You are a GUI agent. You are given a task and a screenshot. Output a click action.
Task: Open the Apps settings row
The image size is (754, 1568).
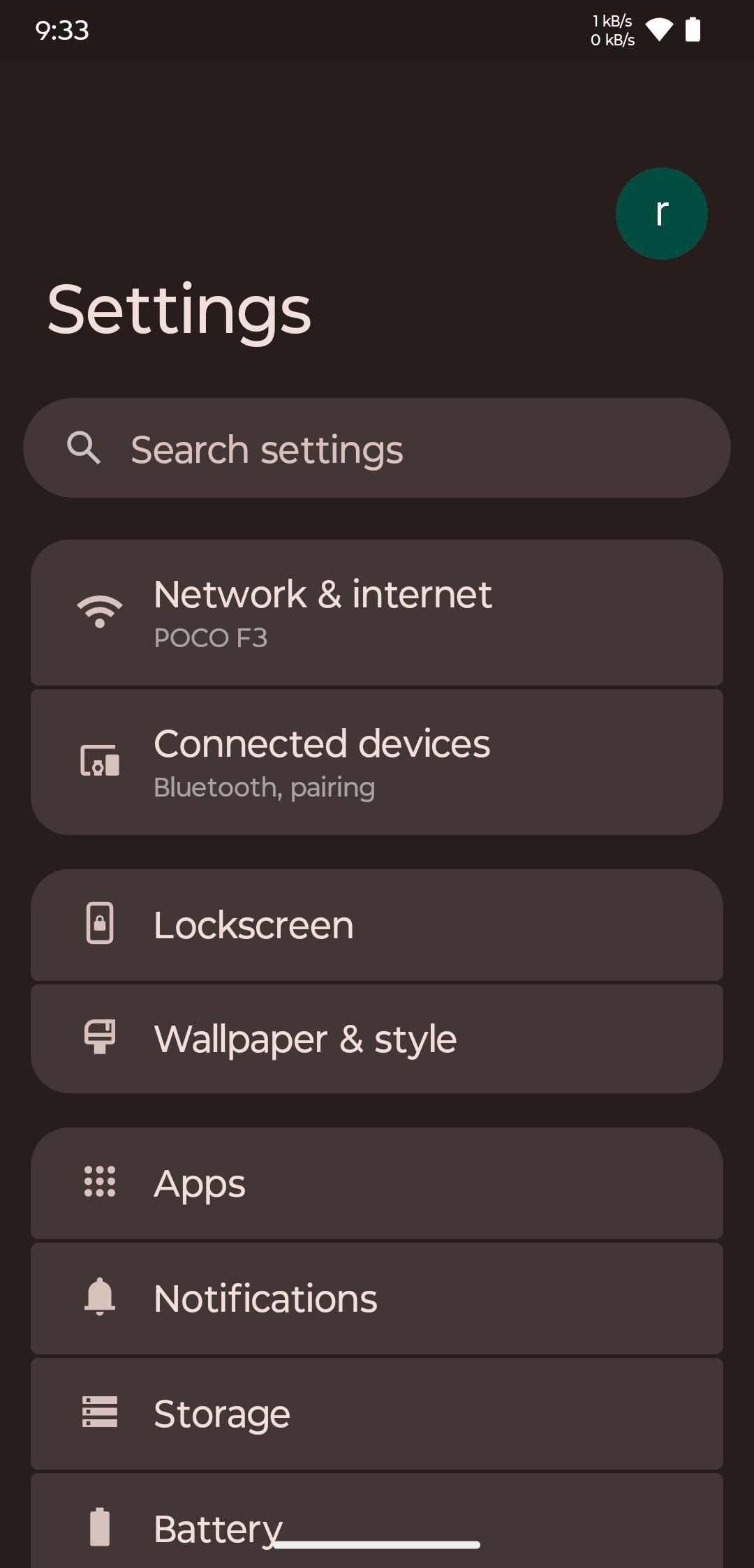click(377, 1183)
